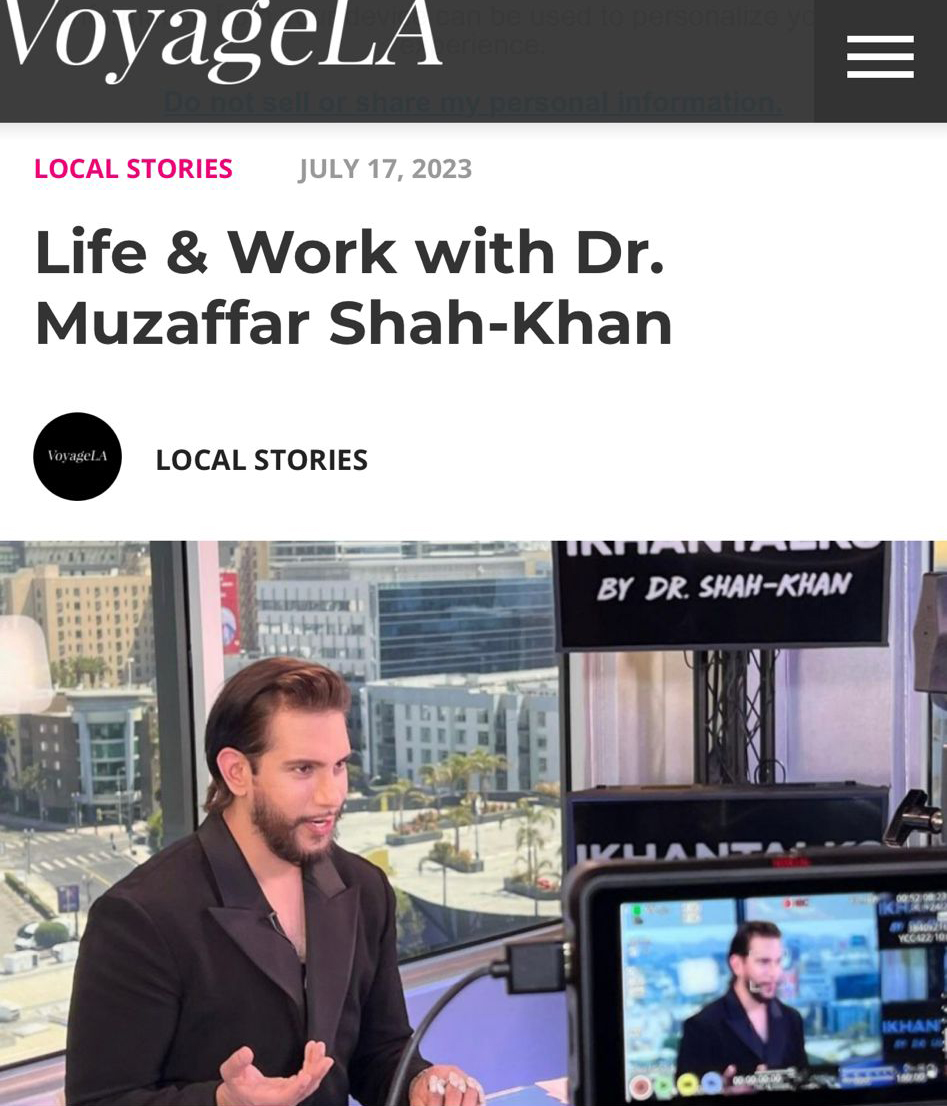Tap the VoyageLA logo in header

tap(220, 40)
